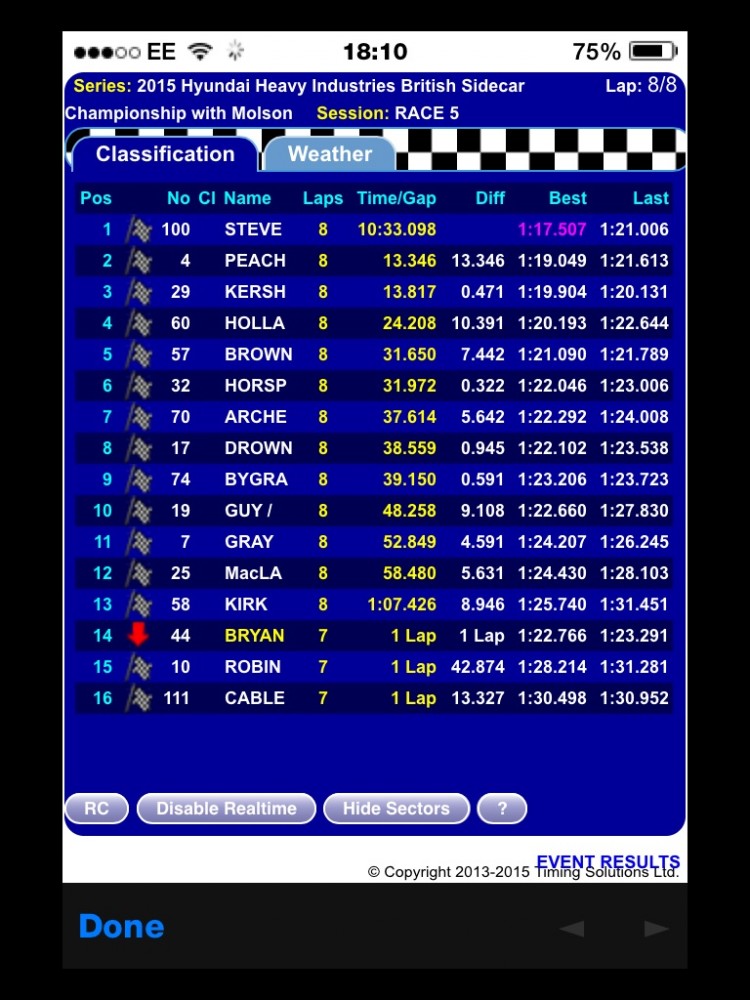Open the question mark help button

click(x=502, y=809)
